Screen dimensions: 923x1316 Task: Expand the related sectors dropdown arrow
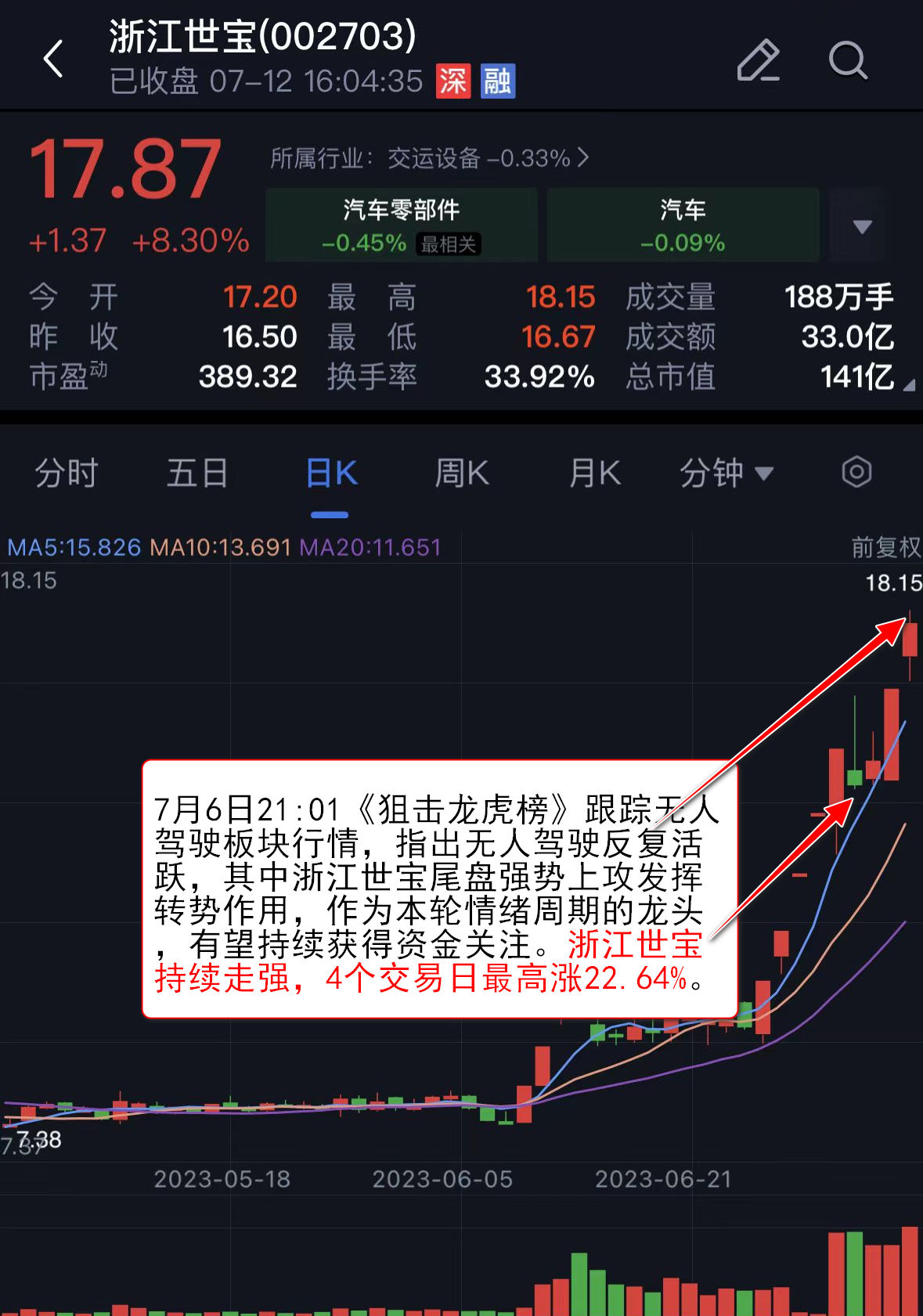[x=862, y=226]
